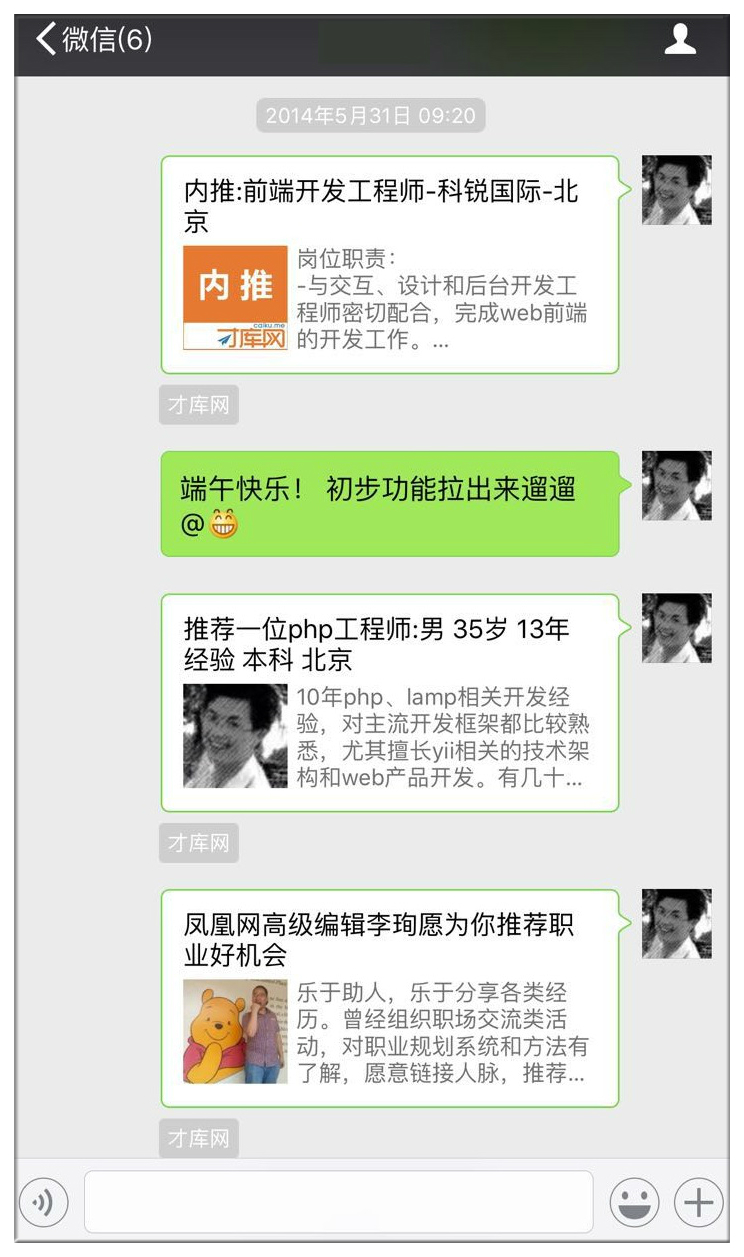Open the 内推 前端开发工程师 job card

[x=390, y=265]
